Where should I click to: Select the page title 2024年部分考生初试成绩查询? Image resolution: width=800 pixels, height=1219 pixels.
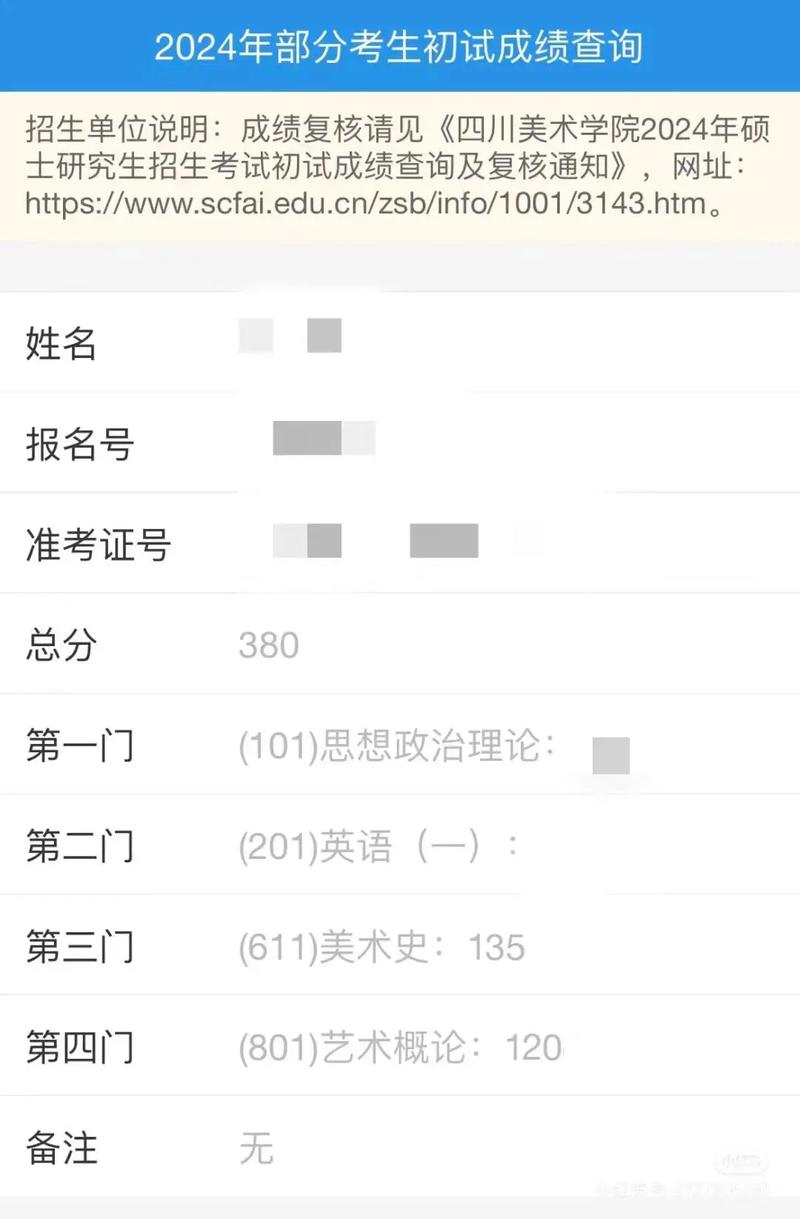(400, 44)
